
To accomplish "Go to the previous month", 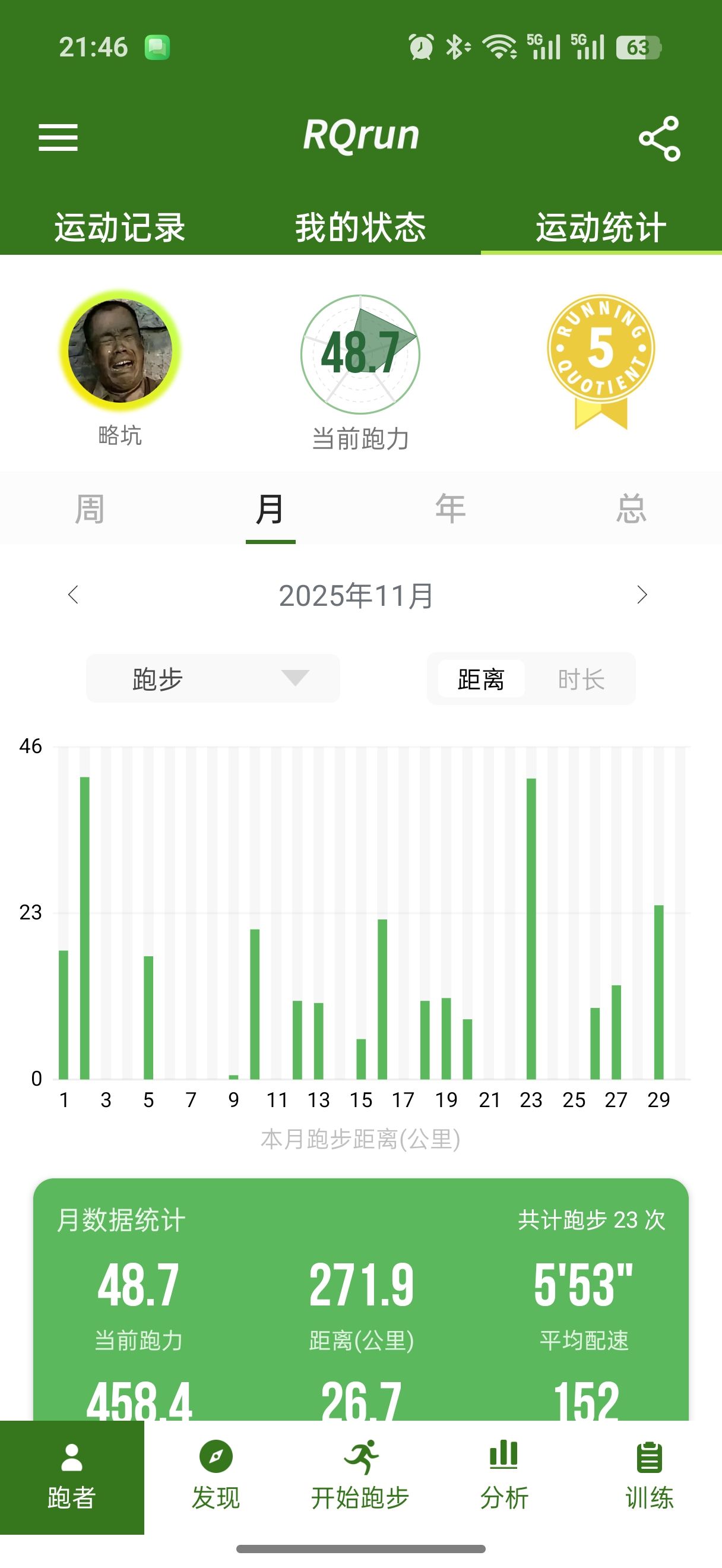I will pos(74,595).
